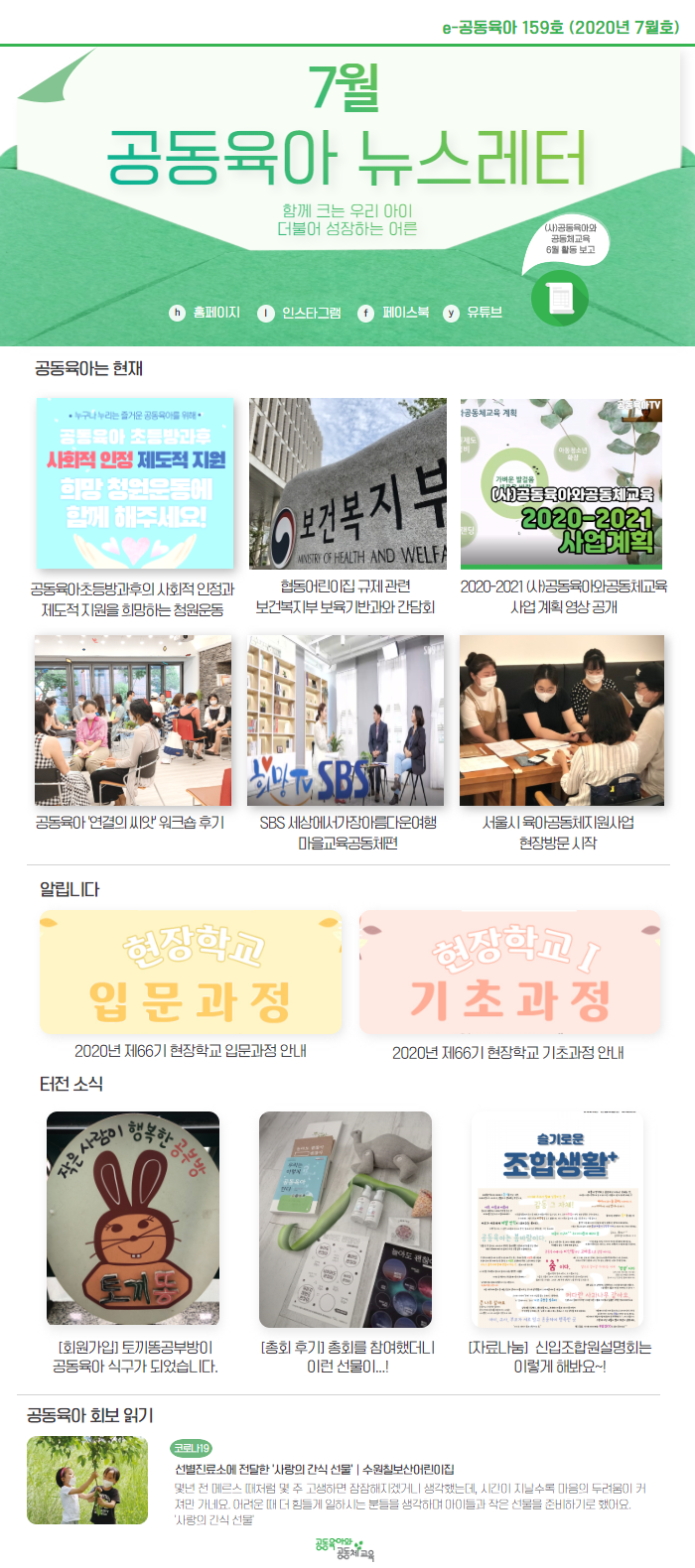Visit the 인스타그램 link
Image resolution: width=695 pixels, height=1568 pixels.
click(x=300, y=313)
